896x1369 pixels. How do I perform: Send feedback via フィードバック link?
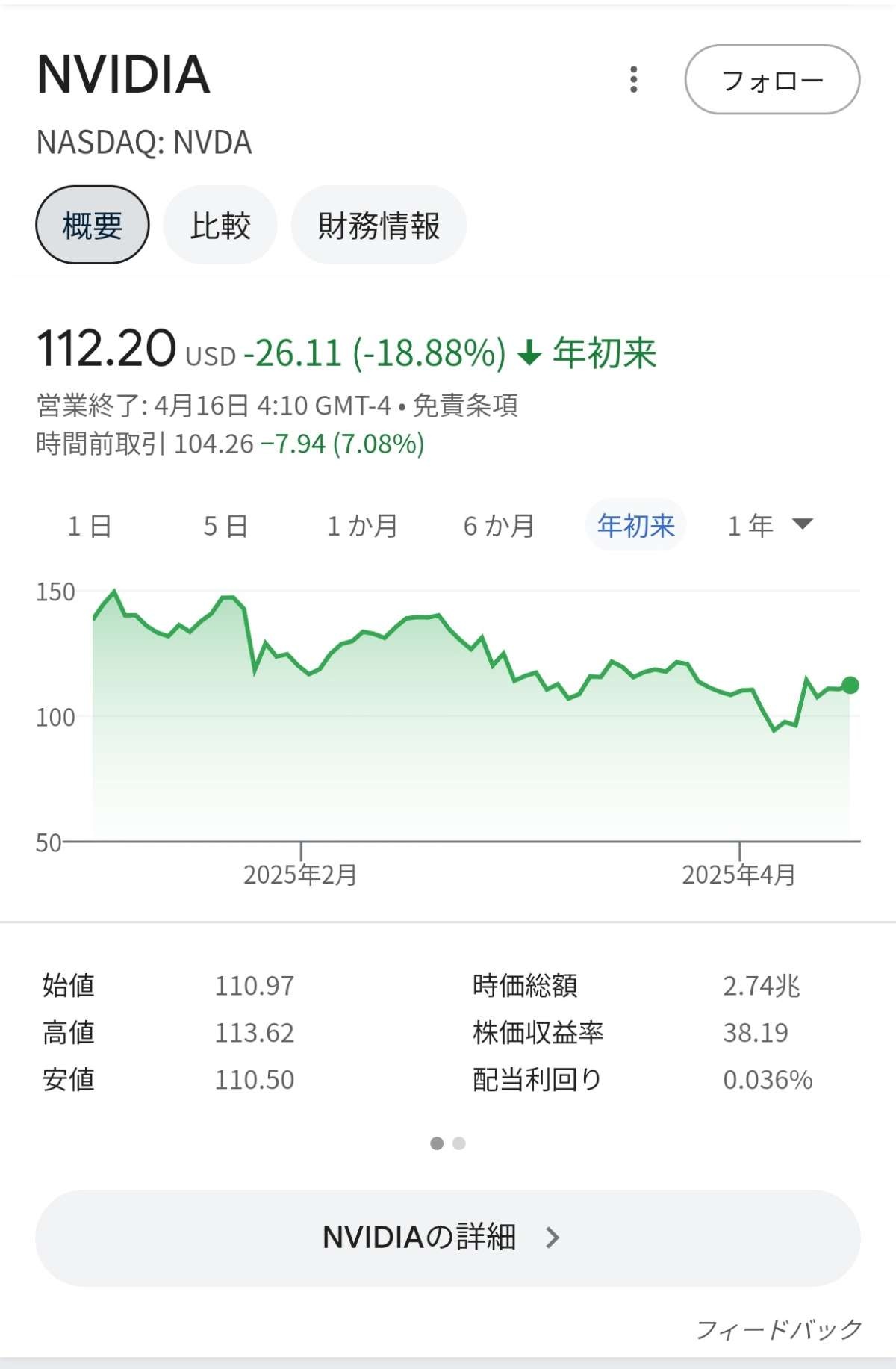(779, 1329)
